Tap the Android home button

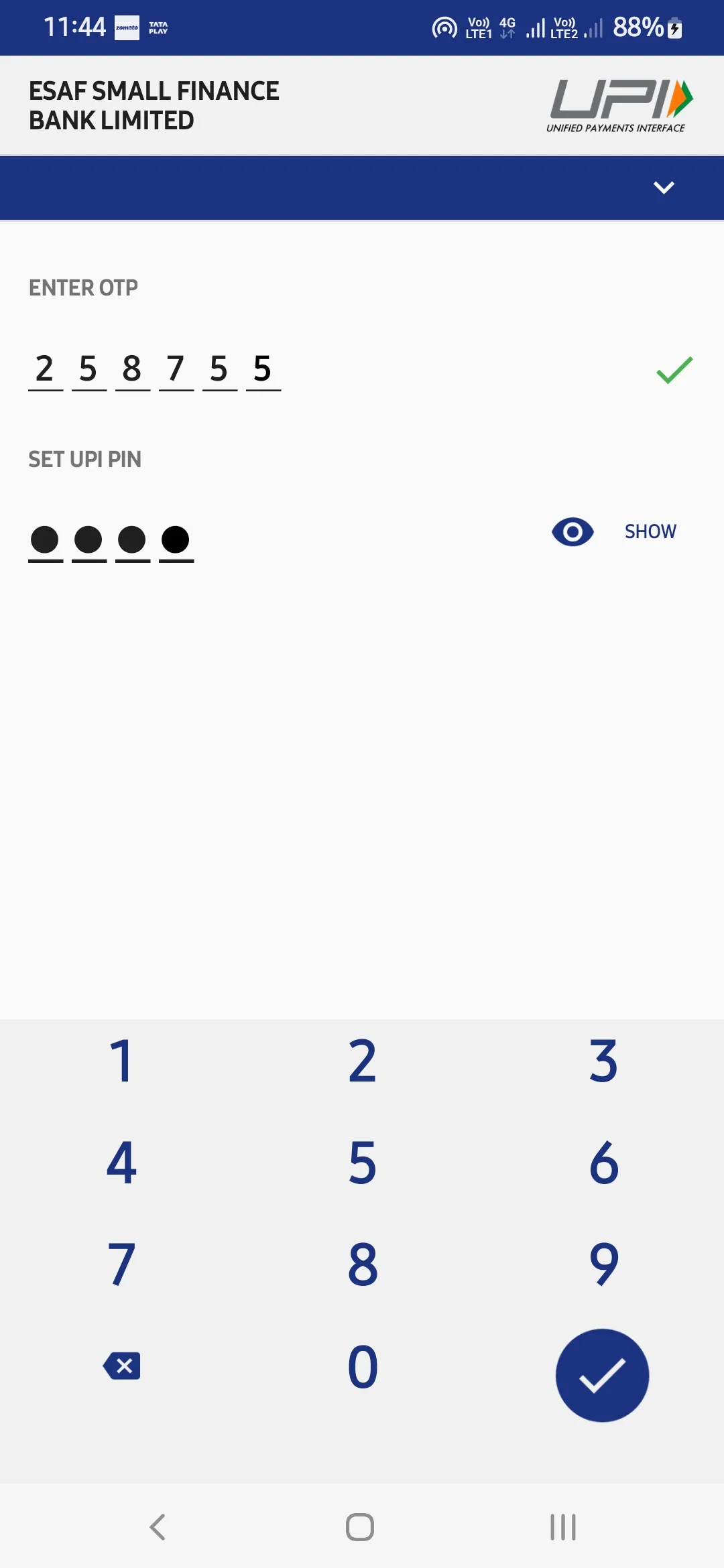pos(361,1526)
